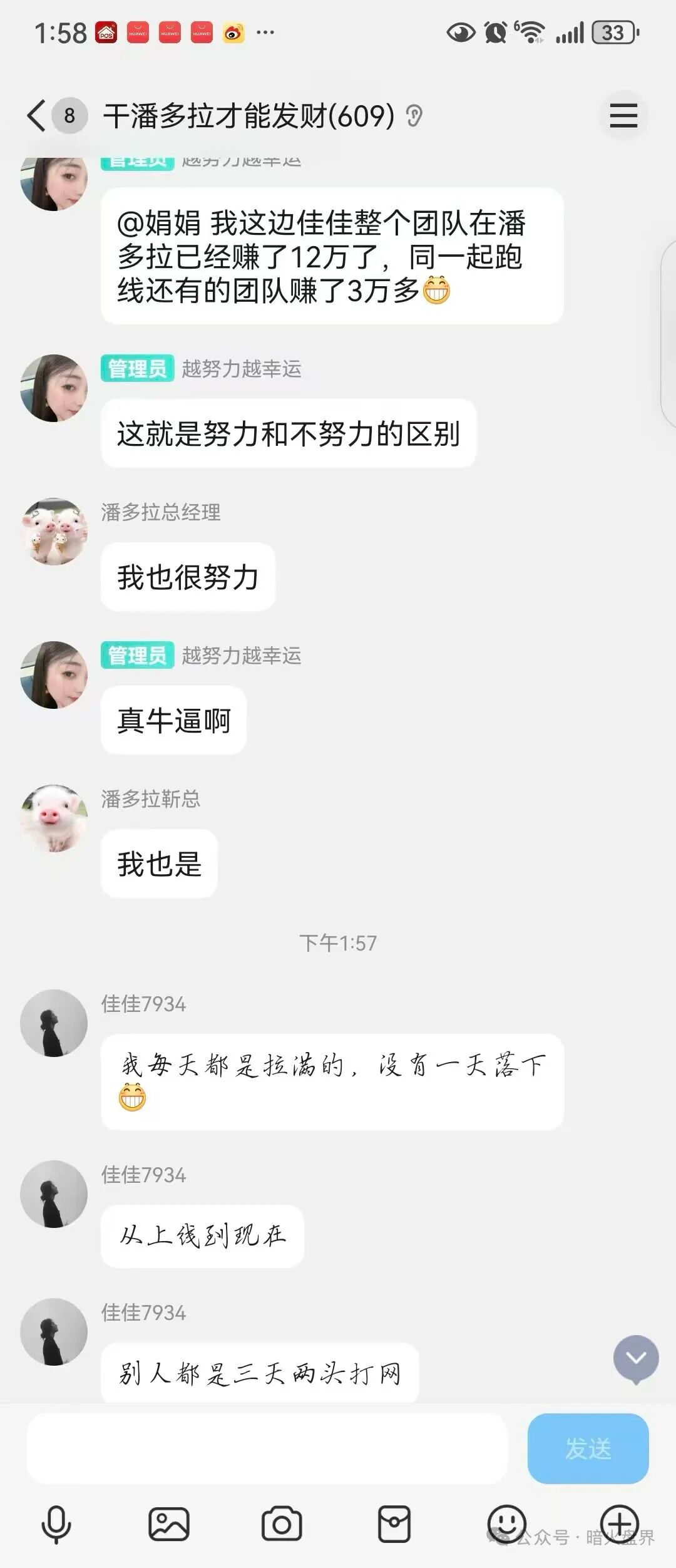Open the hamburger menu for group settings
Viewport: 676px width, 1568px height.
tap(624, 116)
